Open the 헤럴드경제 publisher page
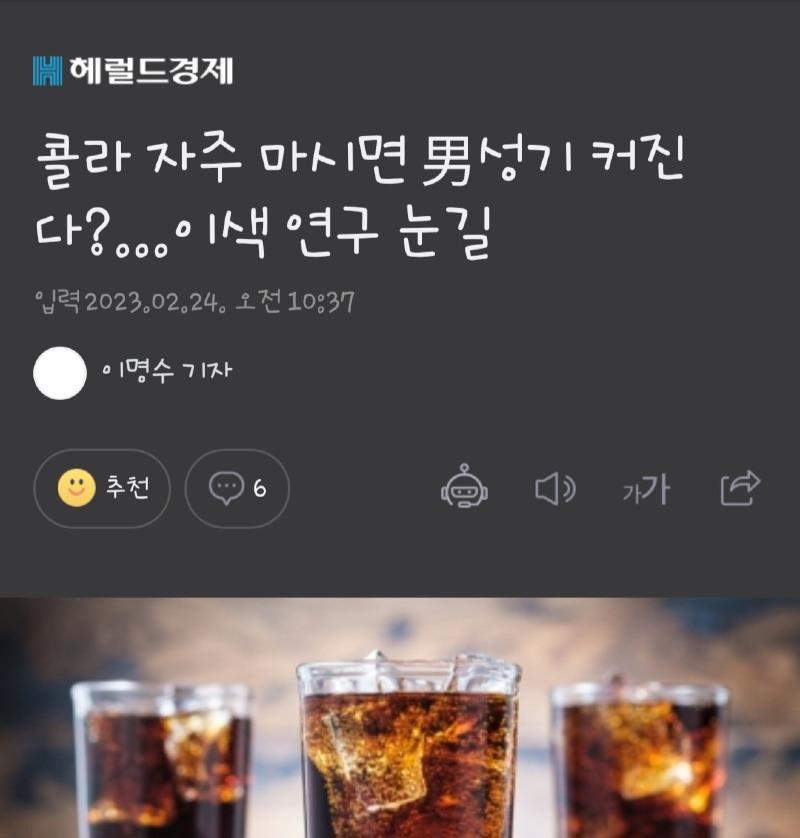800x838 pixels. point(133,71)
